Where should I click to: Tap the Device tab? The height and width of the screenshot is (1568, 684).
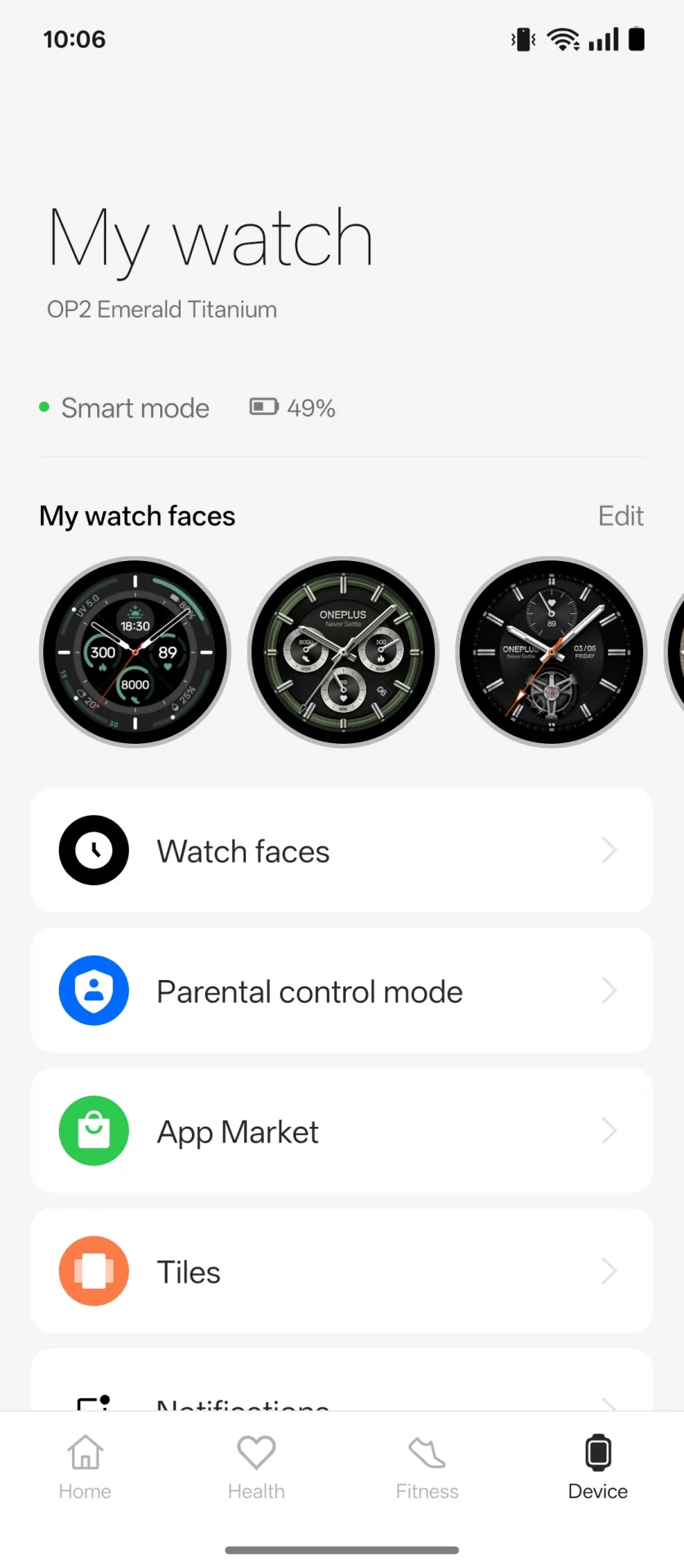click(x=598, y=1468)
